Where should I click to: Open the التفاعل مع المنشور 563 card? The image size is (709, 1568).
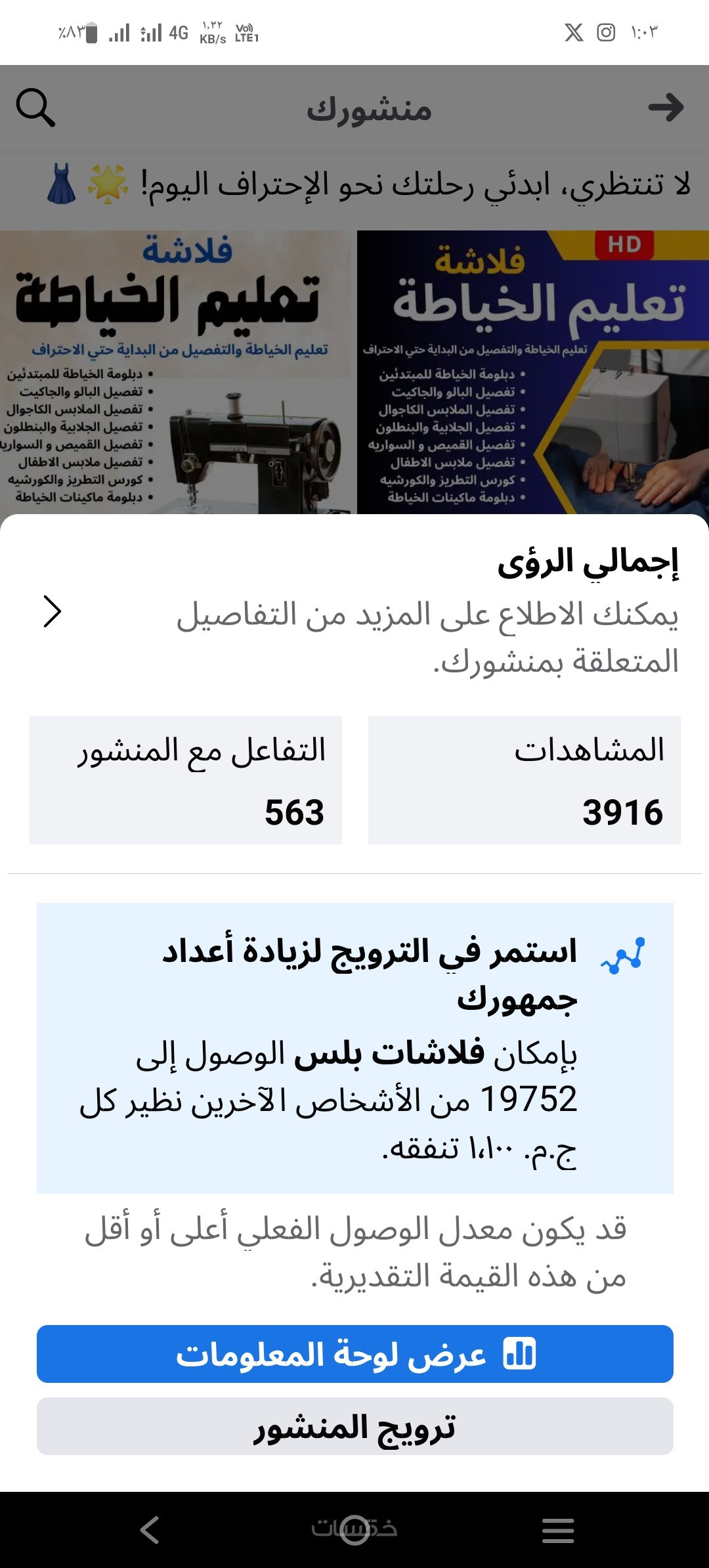coord(186,780)
